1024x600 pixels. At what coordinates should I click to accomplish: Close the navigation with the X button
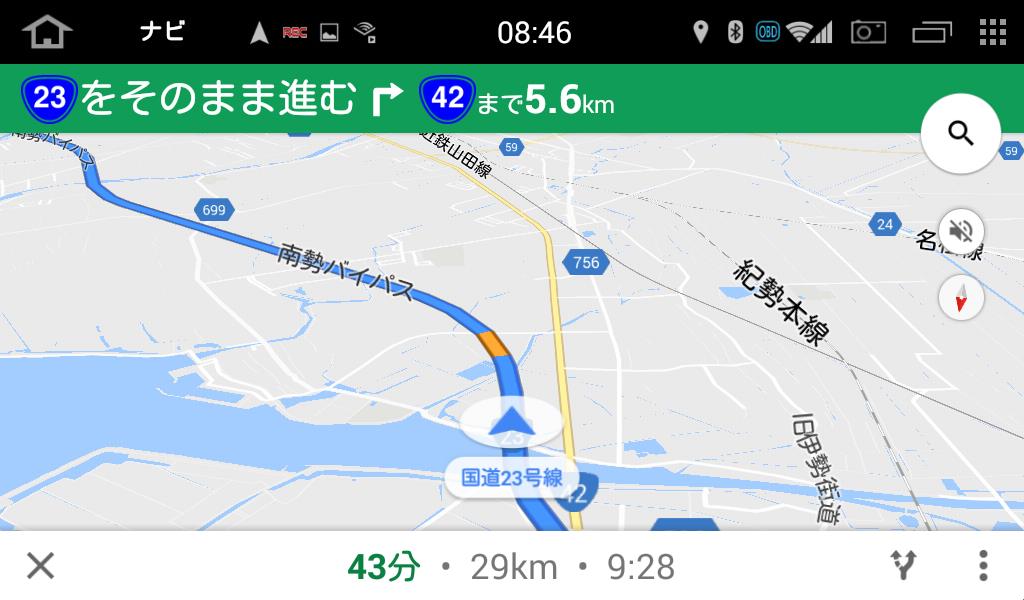[40, 566]
